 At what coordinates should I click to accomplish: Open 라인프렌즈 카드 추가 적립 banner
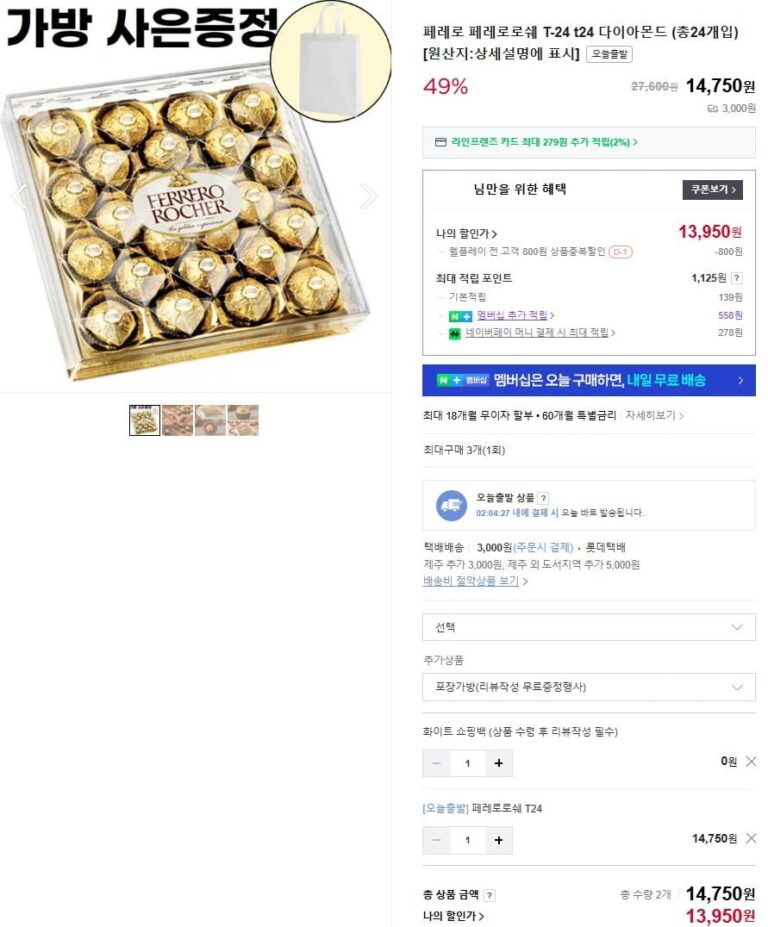(x=537, y=142)
